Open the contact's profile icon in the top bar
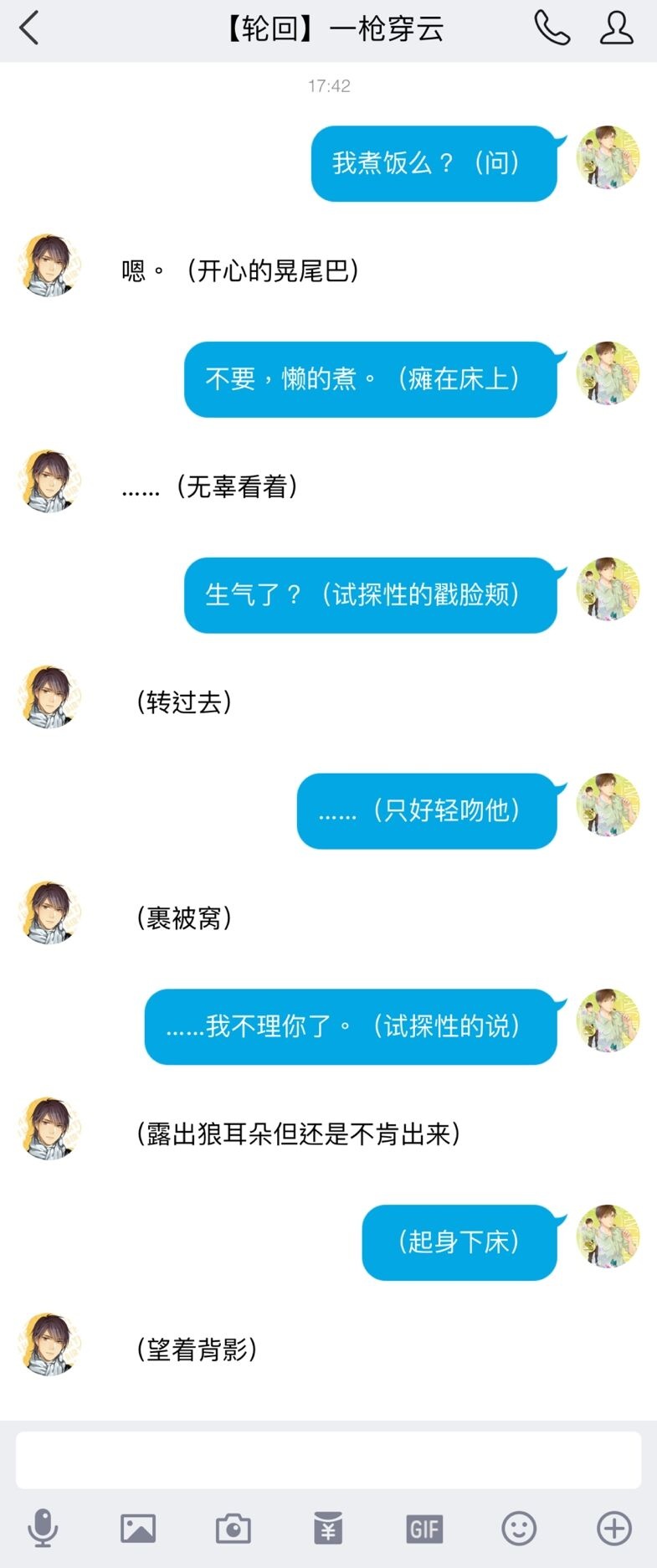Viewport: 657px width, 1568px height. [x=616, y=28]
